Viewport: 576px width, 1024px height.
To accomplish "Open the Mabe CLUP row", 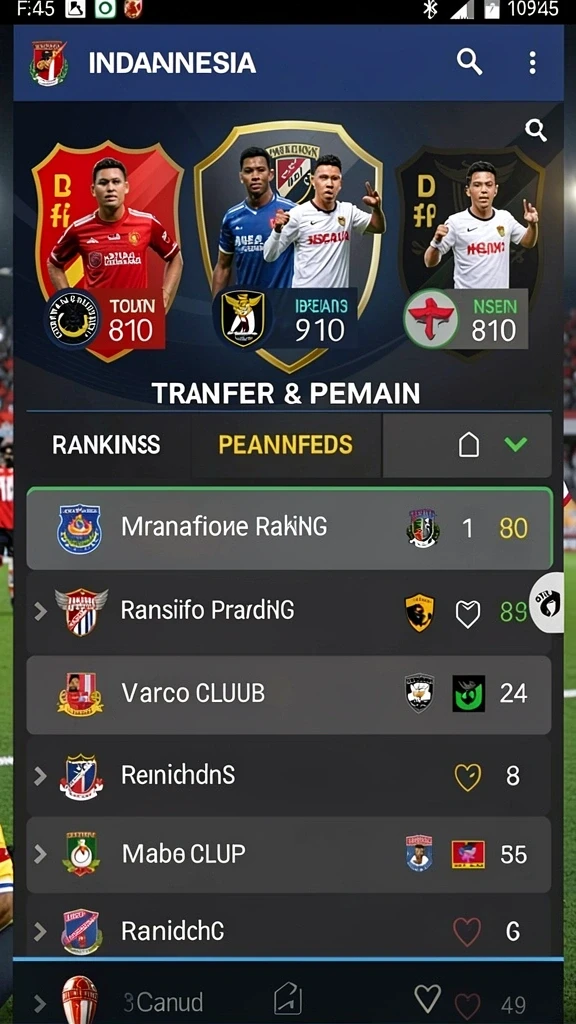I will pos(289,854).
